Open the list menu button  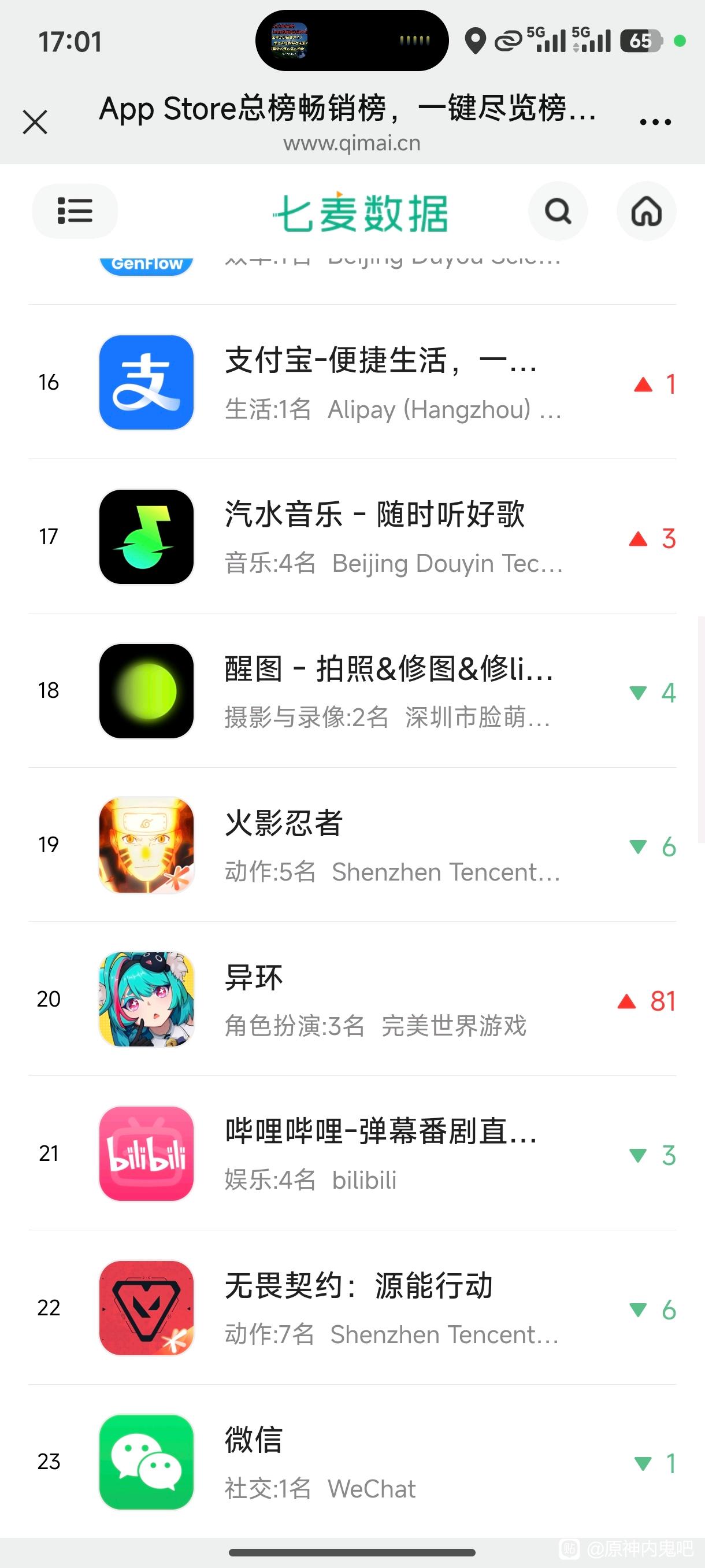[75, 210]
